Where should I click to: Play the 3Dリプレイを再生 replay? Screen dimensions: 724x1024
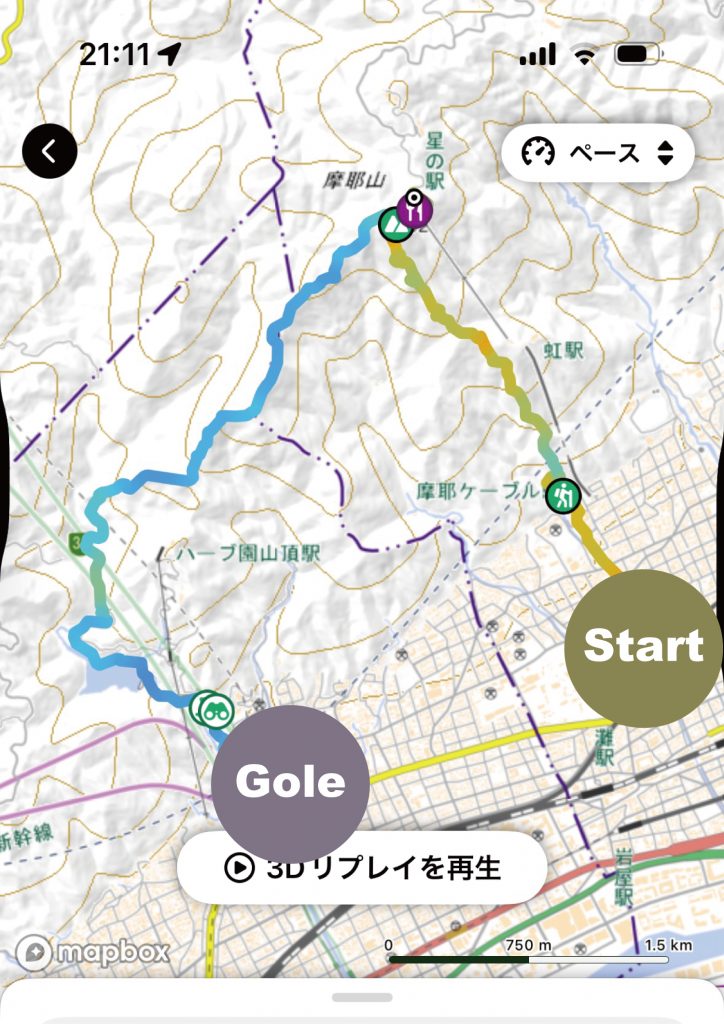click(x=362, y=867)
